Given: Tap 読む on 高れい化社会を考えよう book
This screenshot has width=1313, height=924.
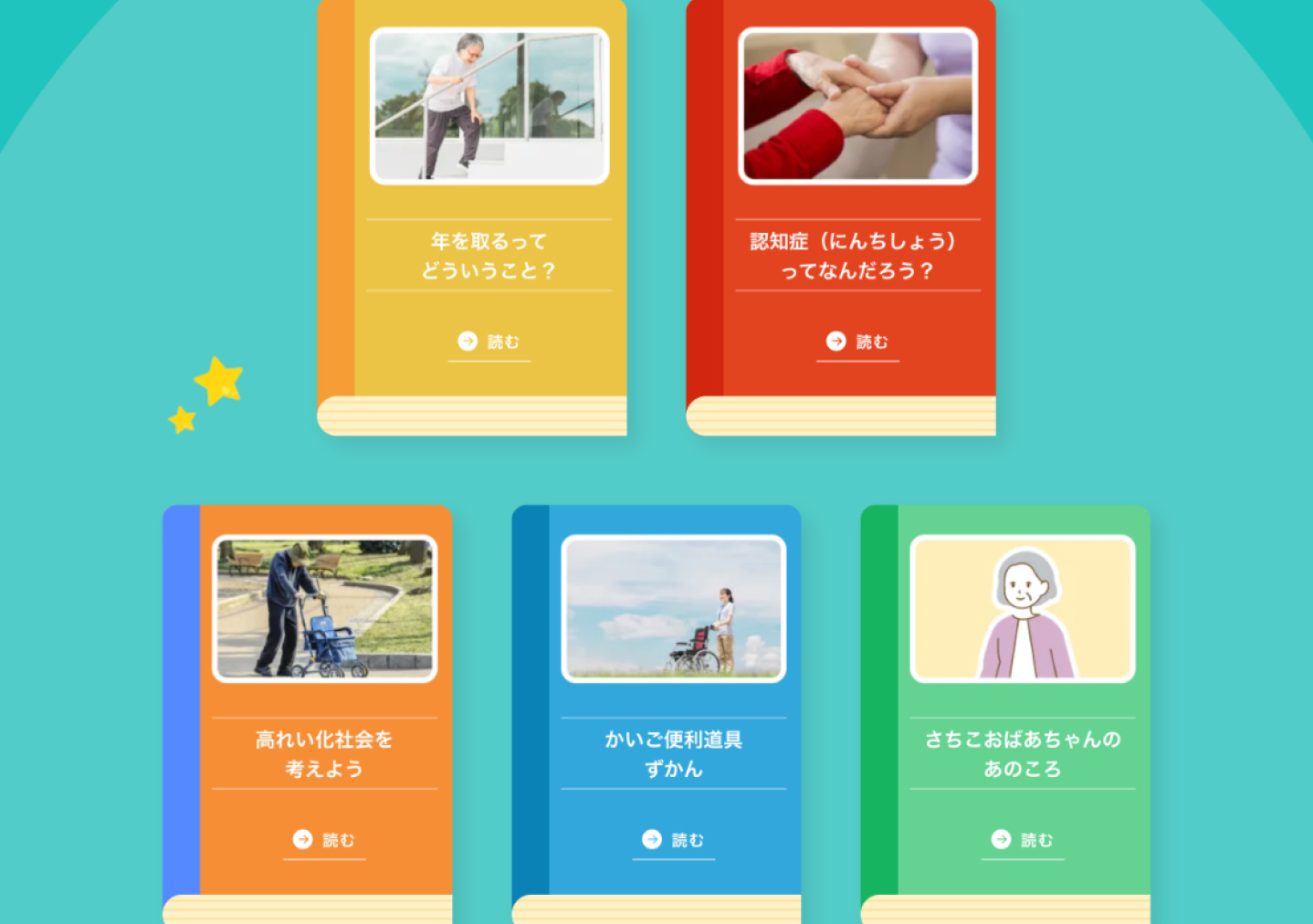Looking at the screenshot, I should click(x=324, y=840).
